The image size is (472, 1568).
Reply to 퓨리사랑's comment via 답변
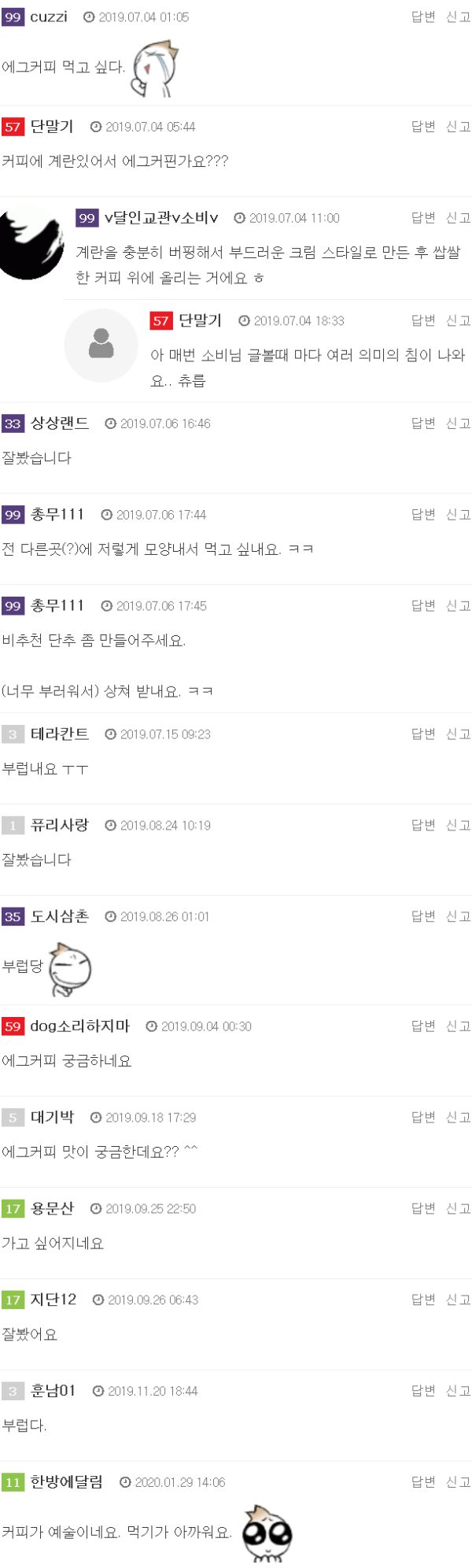tap(423, 826)
